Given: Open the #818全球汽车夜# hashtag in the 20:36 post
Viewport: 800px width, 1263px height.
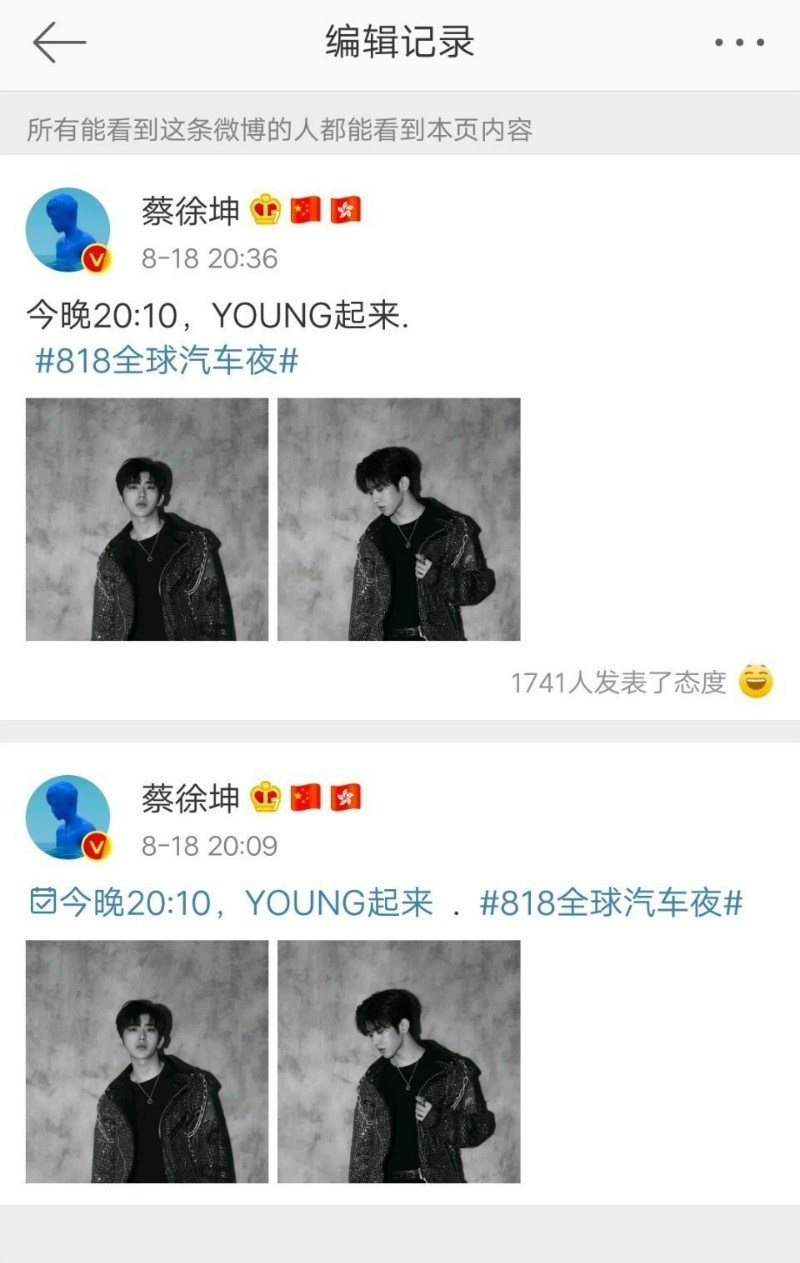Looking at the screenshot, I should 166,361.
